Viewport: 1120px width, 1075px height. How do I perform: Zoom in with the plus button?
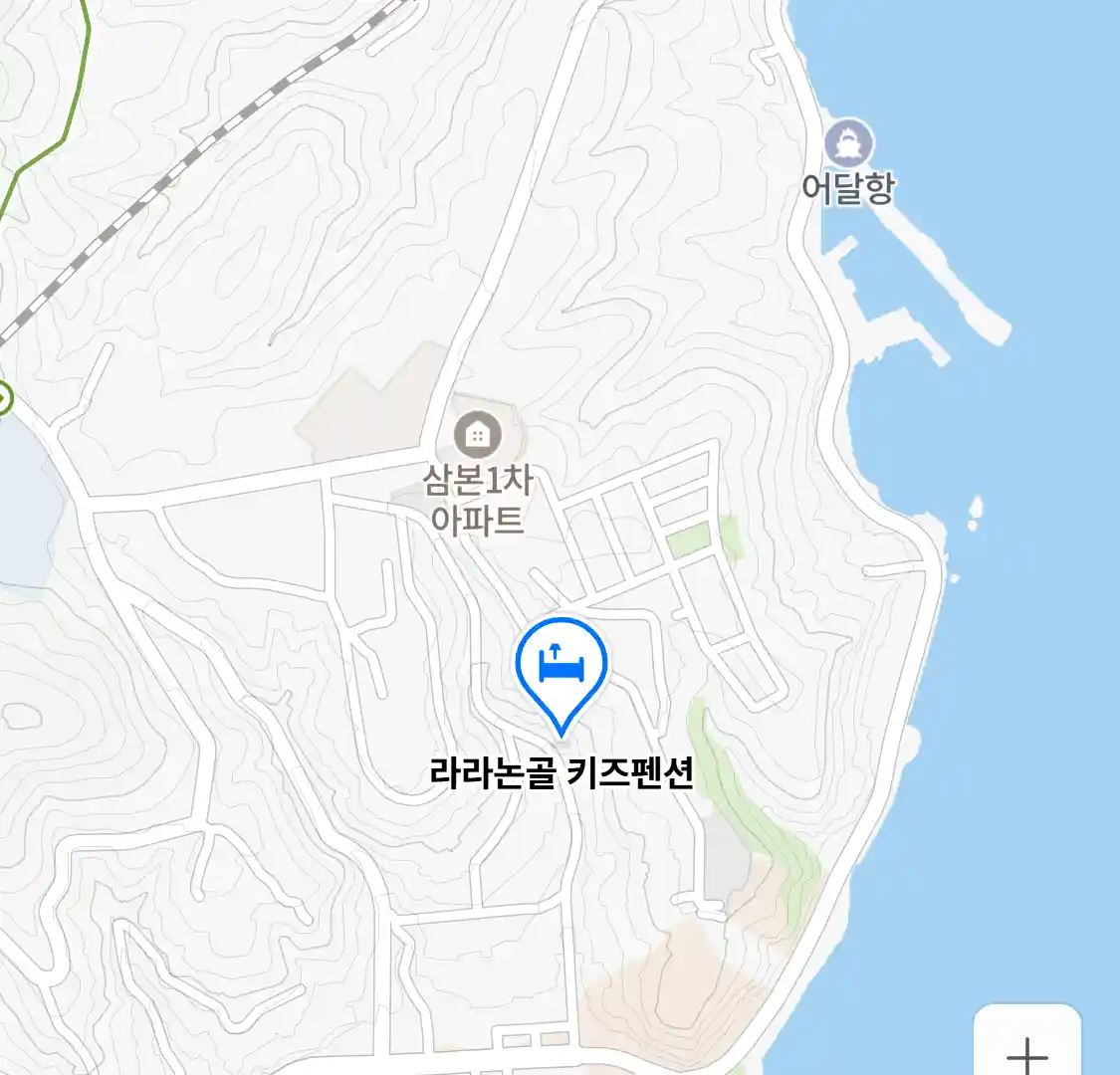pos(1026,1050)
